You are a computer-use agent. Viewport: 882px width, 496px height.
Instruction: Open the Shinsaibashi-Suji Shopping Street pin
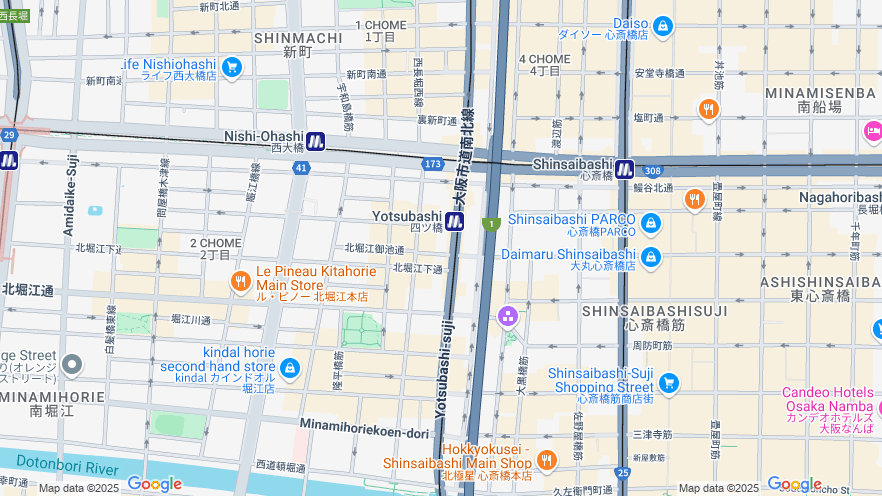tap(668, 383)
